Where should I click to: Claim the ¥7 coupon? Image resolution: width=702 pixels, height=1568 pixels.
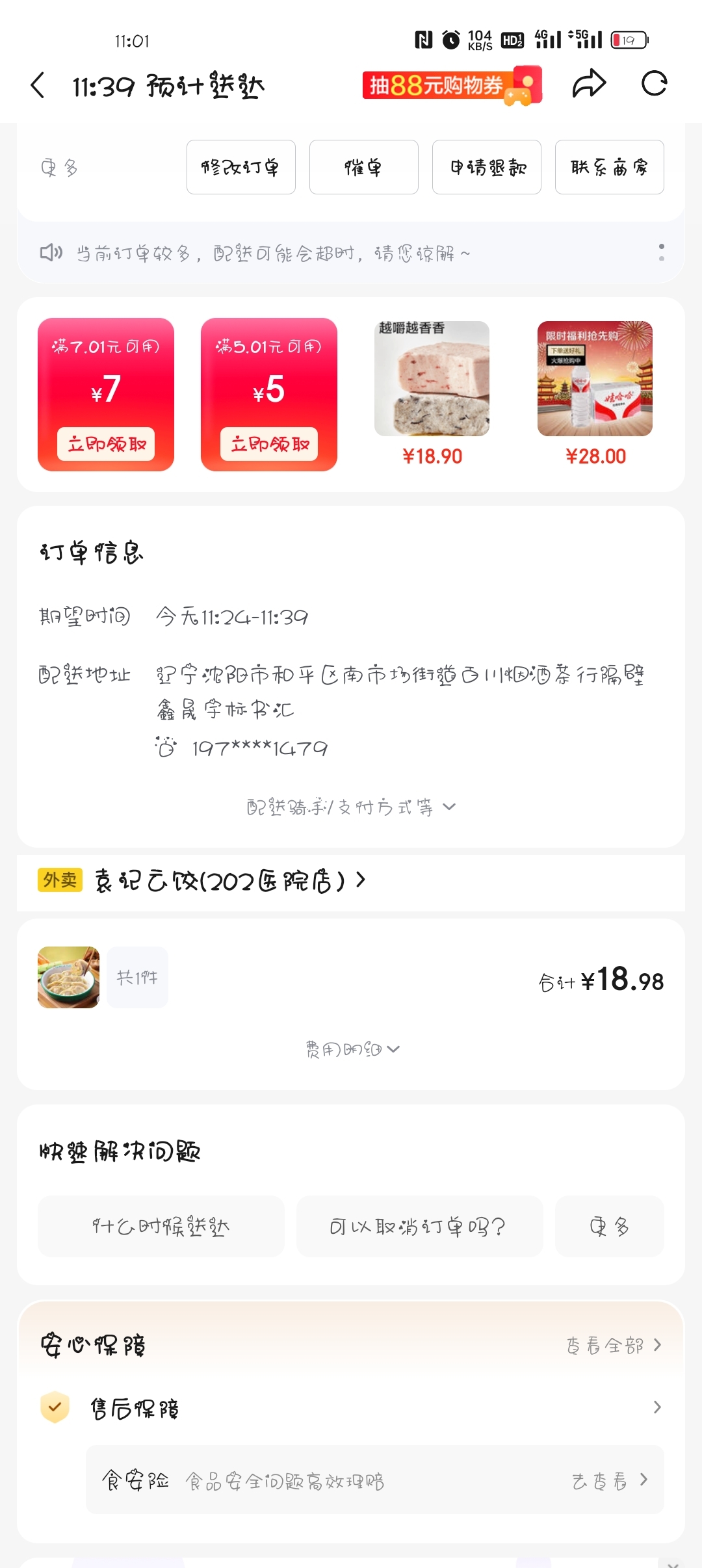(106, 444)
